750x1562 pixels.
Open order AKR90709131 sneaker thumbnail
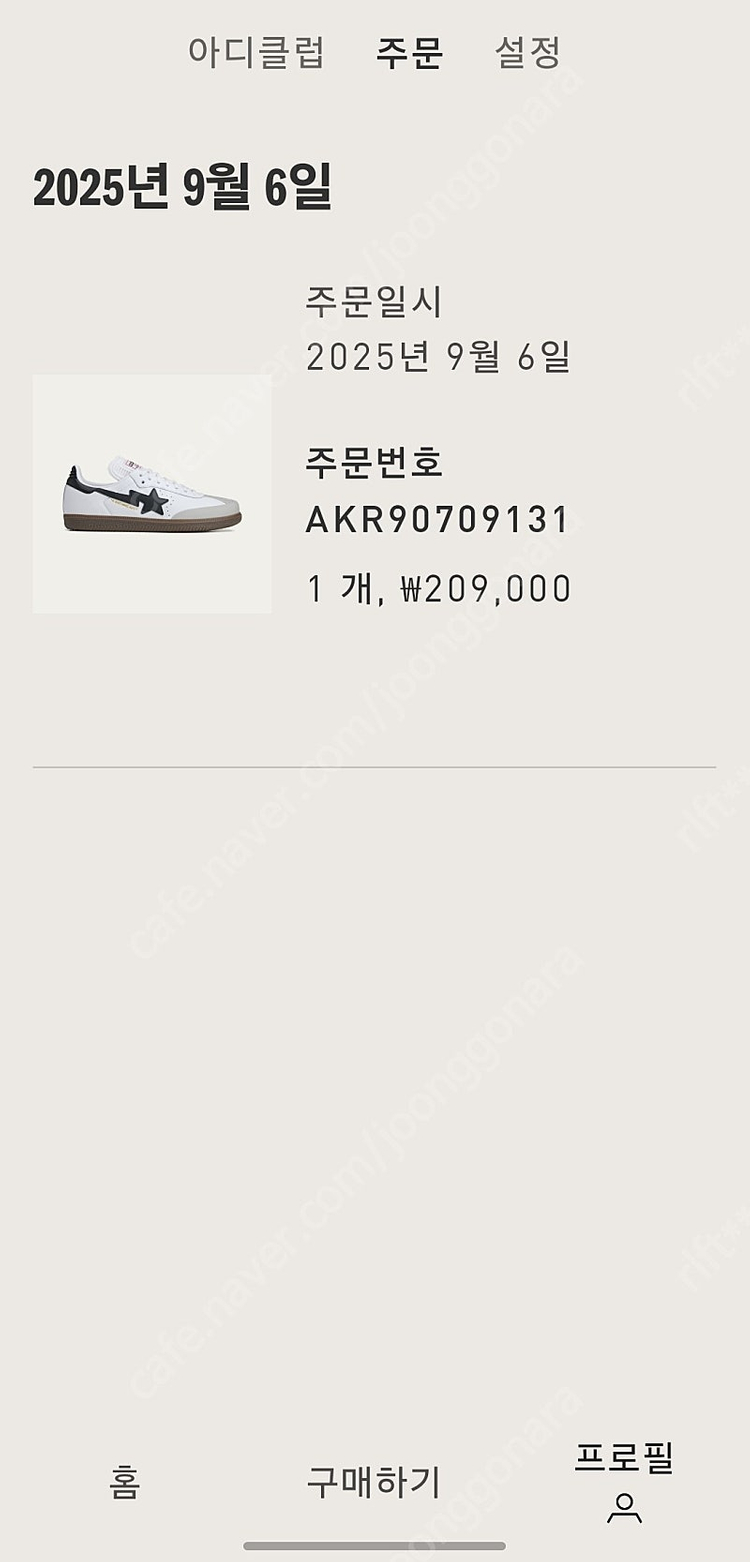coord(152,494)
